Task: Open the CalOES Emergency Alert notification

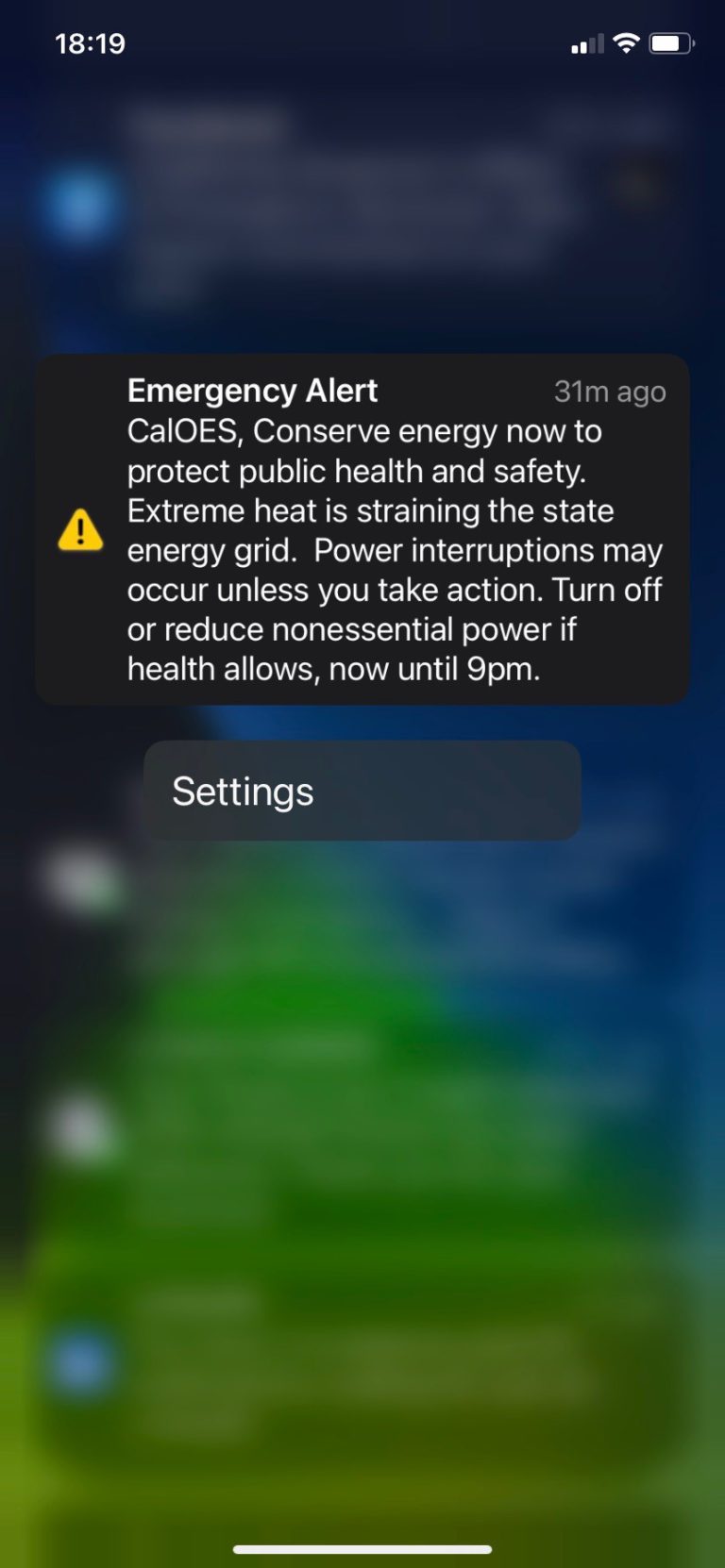Action: (362, 529)
